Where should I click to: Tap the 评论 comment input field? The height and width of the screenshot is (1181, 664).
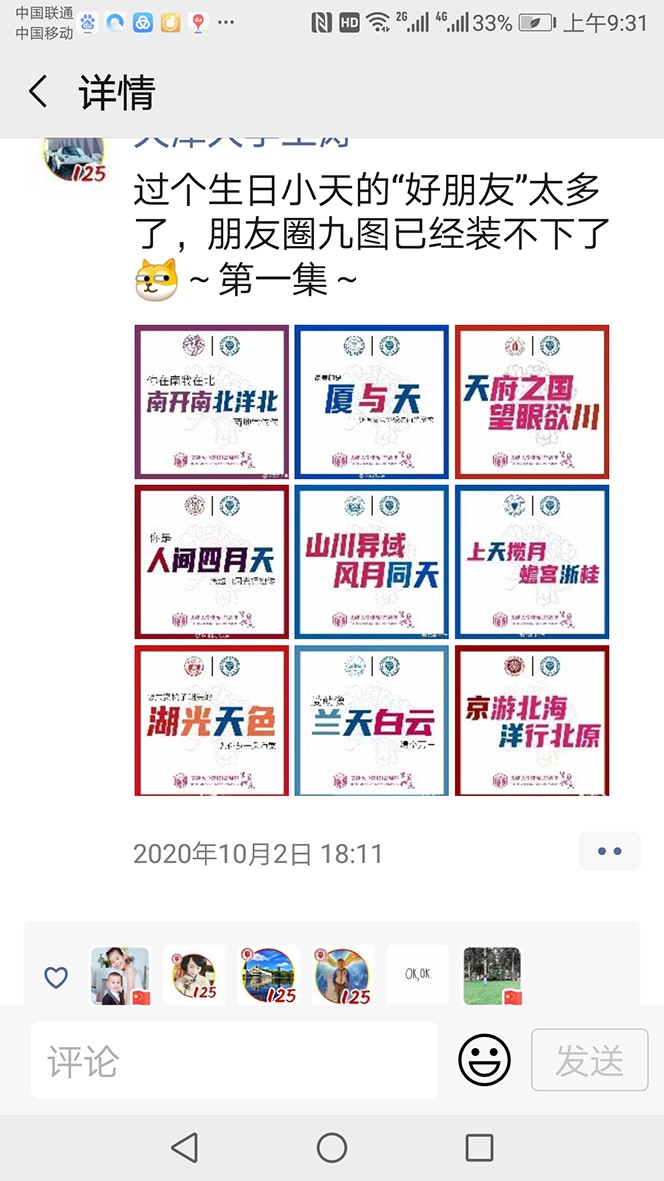point(234,1060)
